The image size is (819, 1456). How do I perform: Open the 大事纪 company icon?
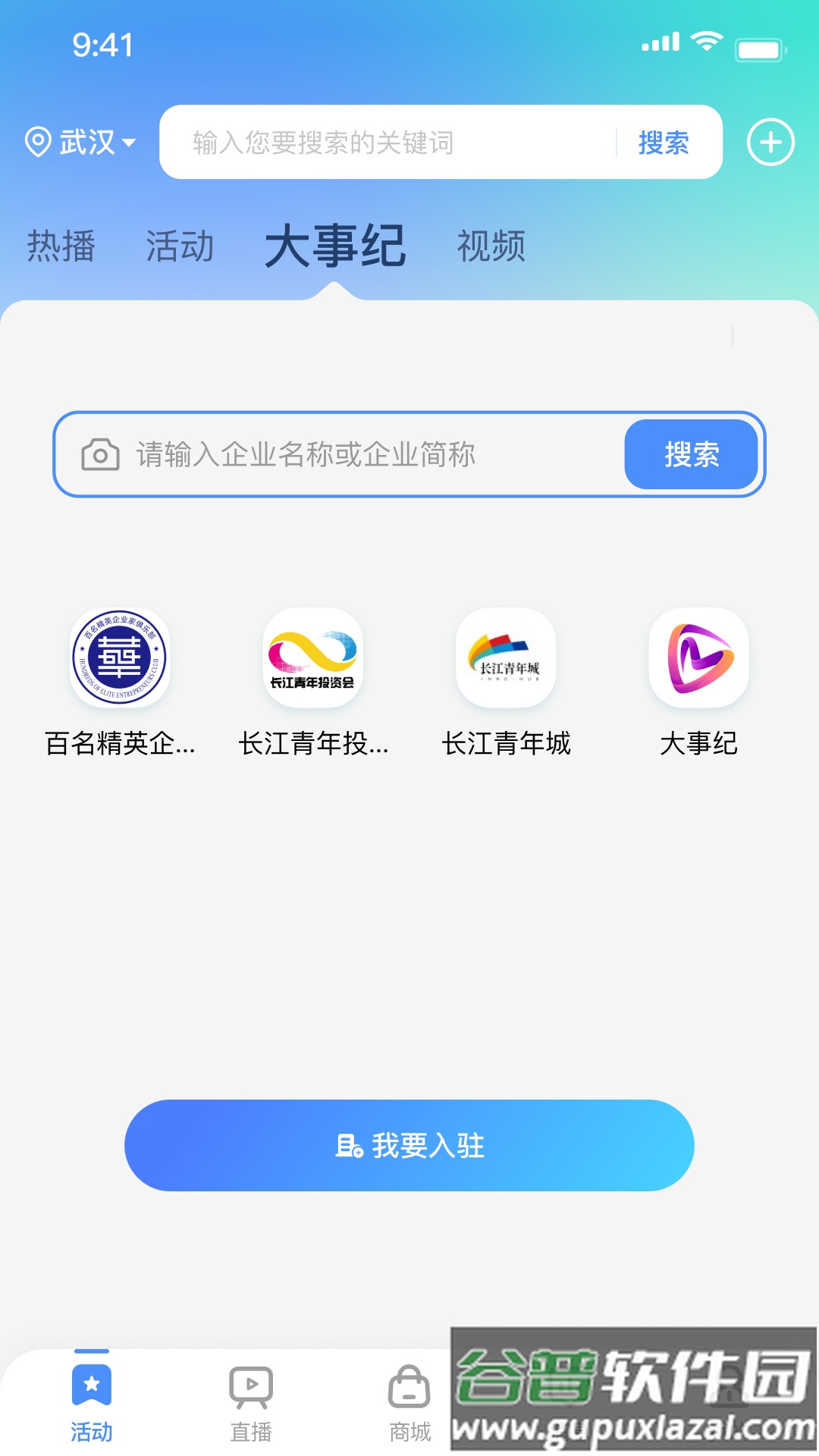pos(698,660)
